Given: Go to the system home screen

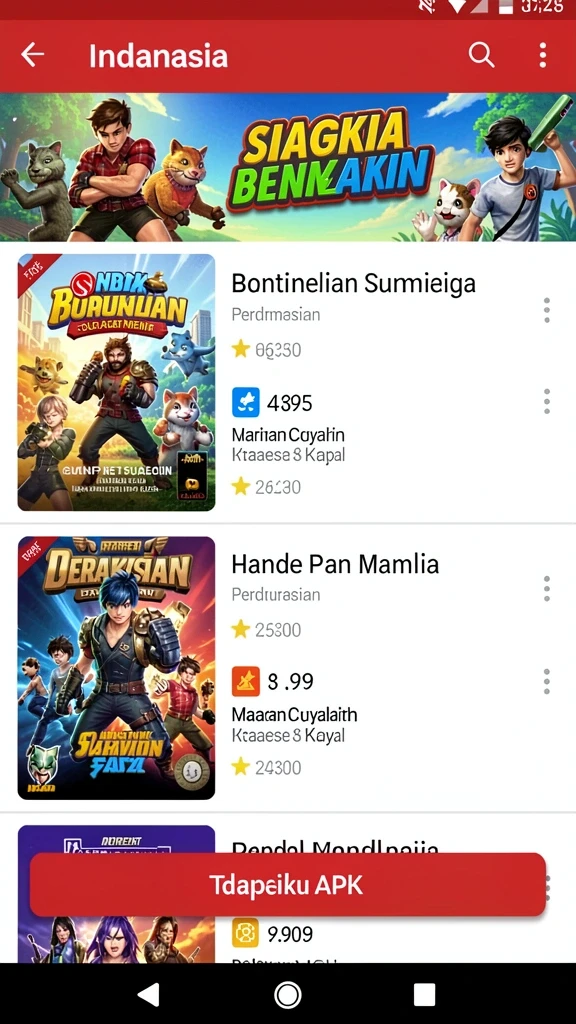Looking at the screenshot, I should click(x=287, y=995).
